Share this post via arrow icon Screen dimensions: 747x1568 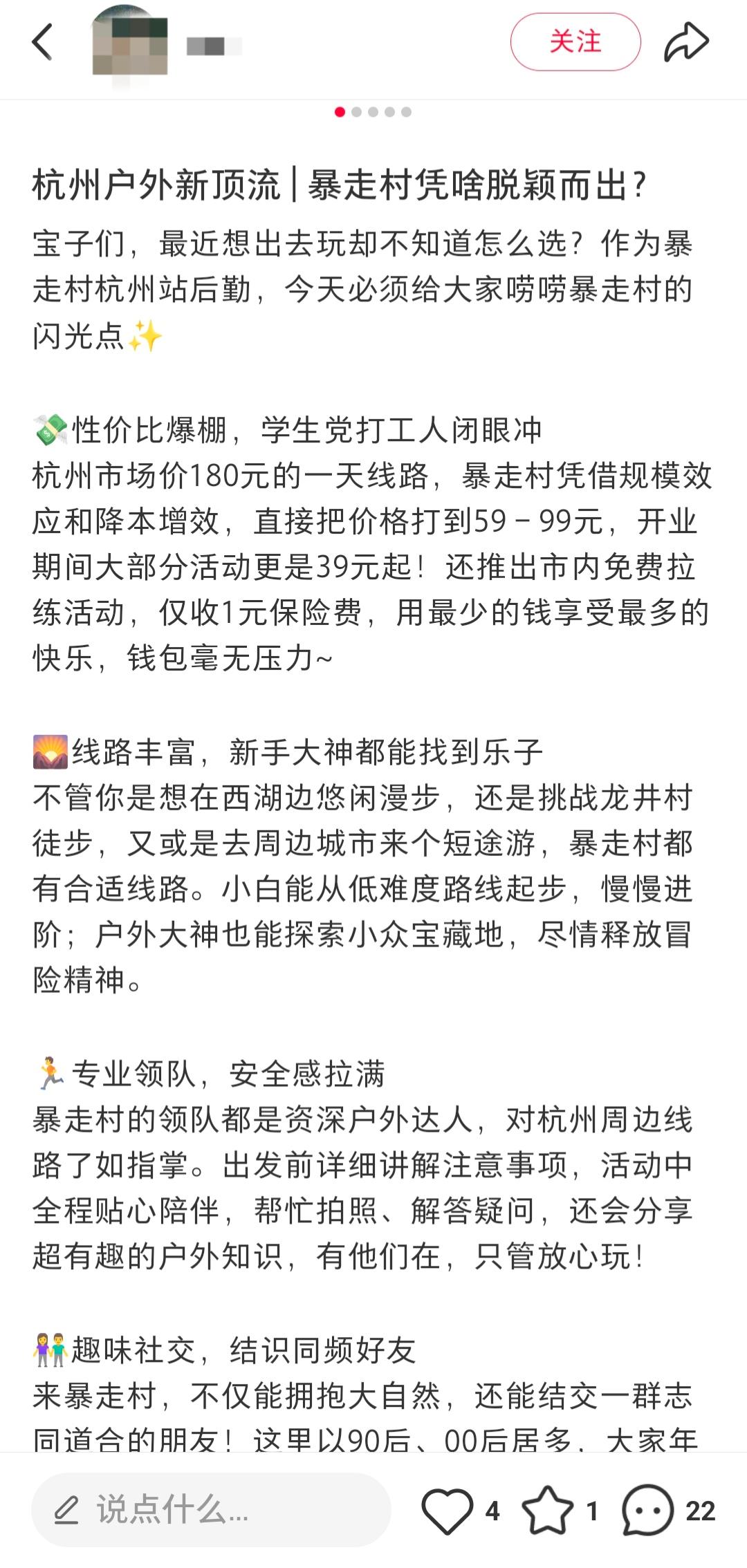tap(686, 42)
